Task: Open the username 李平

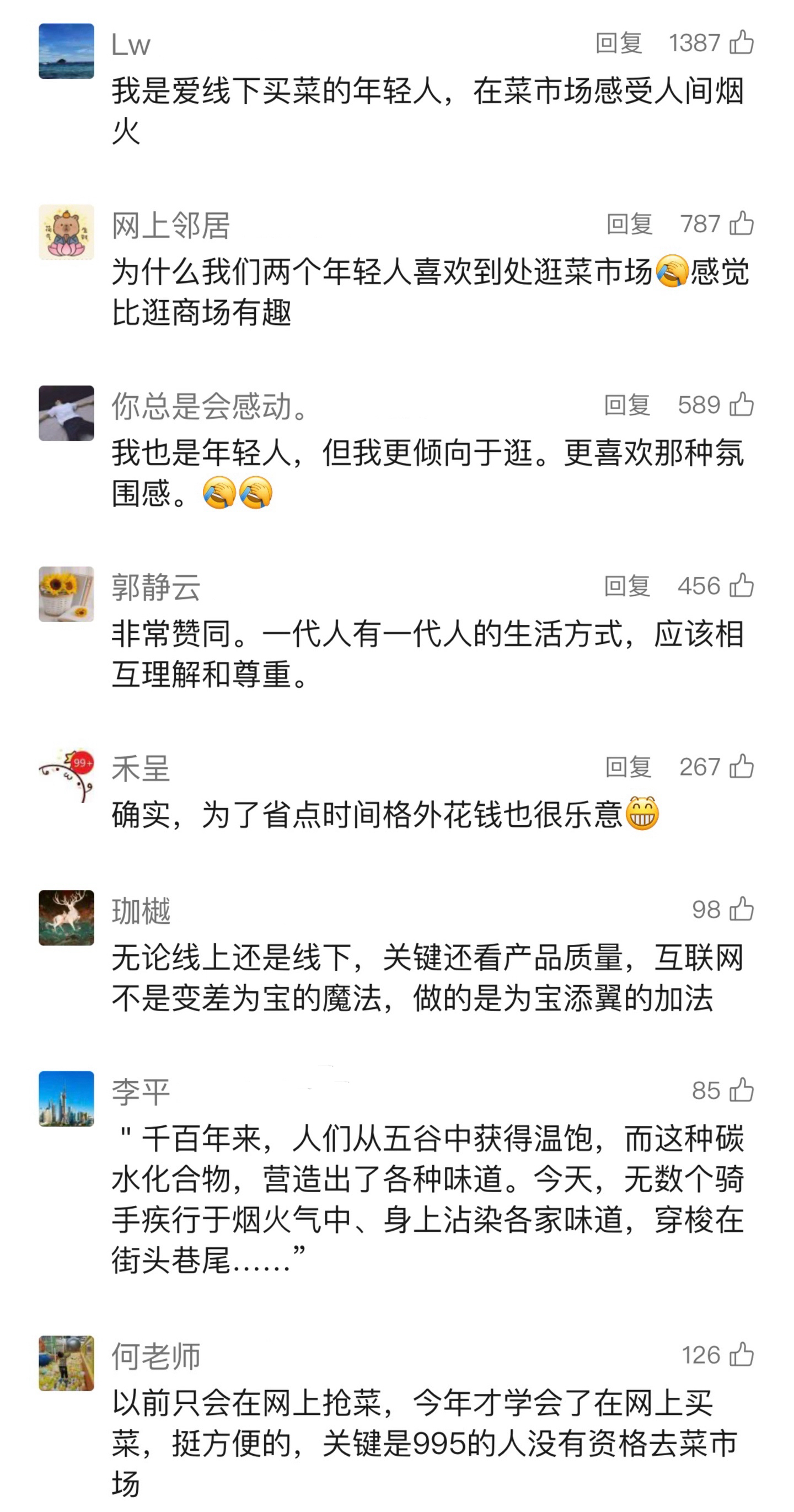Action: click(x=141, y=1092)
